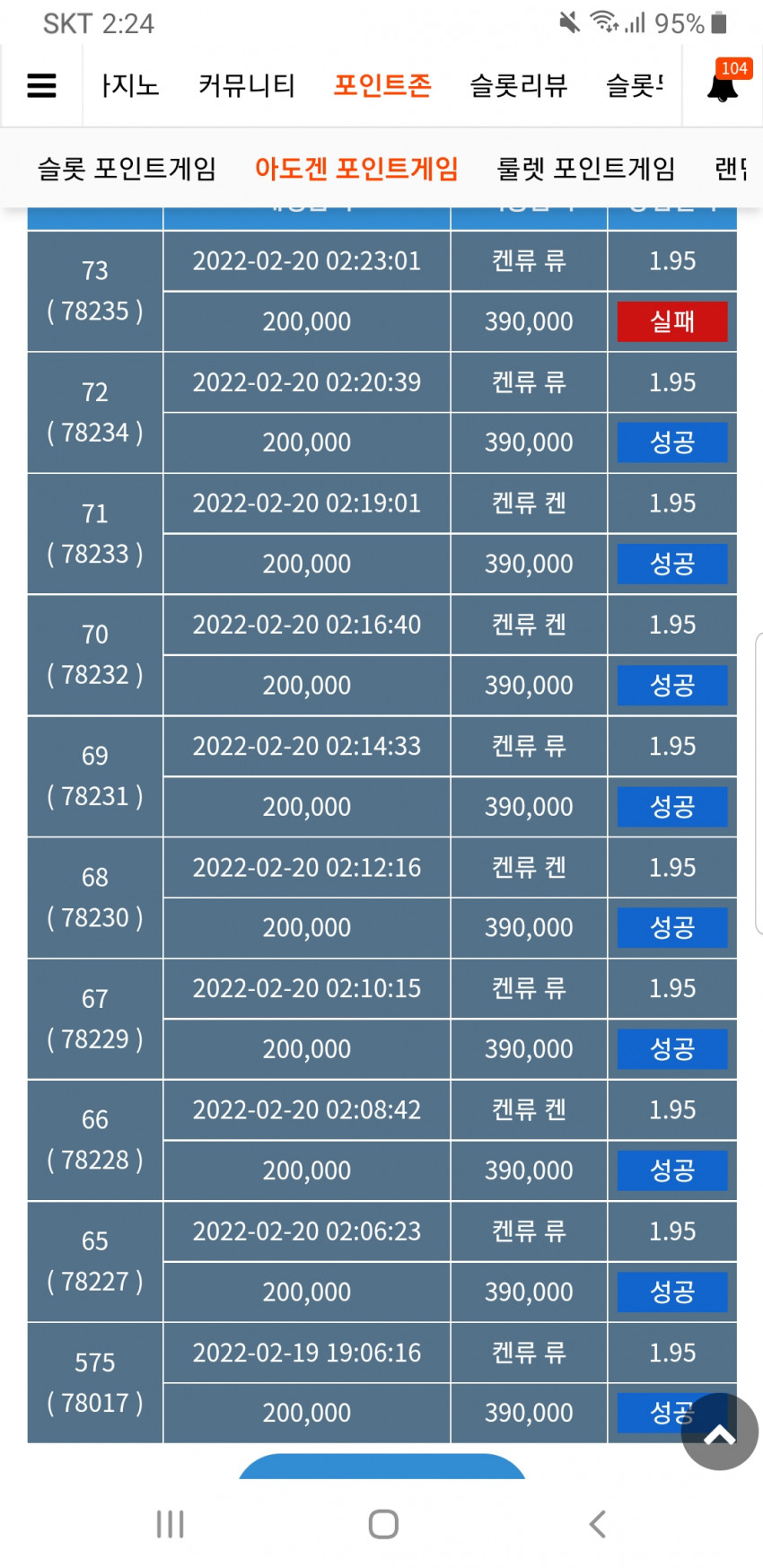Tap the blue button below the table
Image resolution: width=763 pixels, height=1568 pixels.
click(x=382, y=1467)
